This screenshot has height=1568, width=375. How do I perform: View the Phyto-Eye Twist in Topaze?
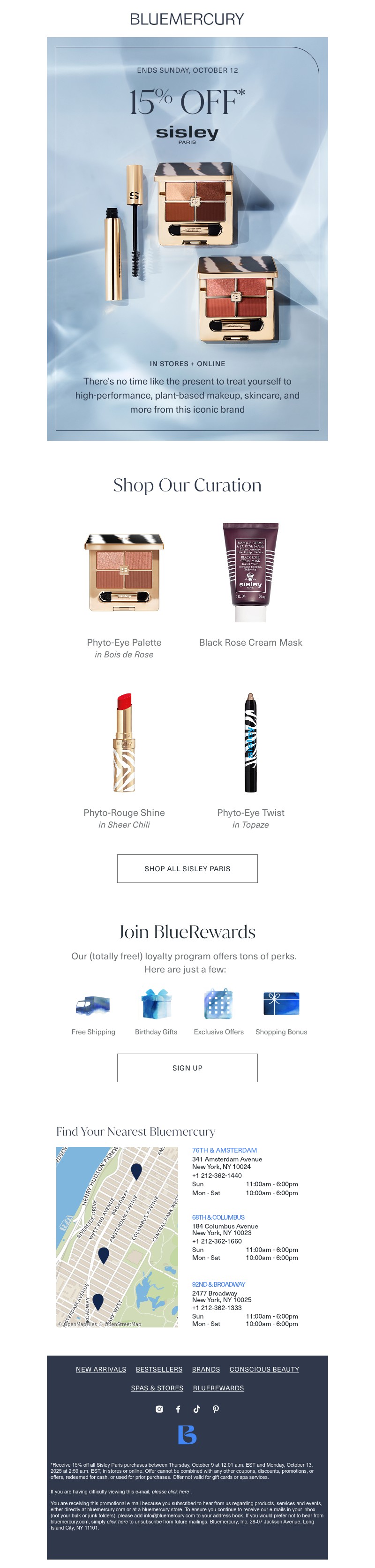tap(250, 743)
